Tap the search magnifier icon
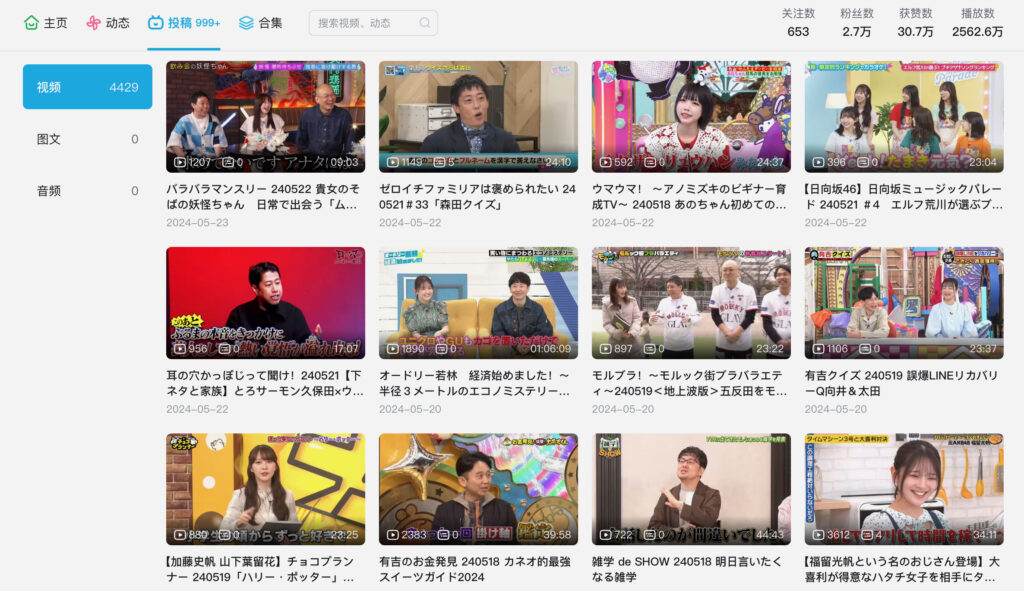Viewport: 1024px width, 591px height. [425, 22]
